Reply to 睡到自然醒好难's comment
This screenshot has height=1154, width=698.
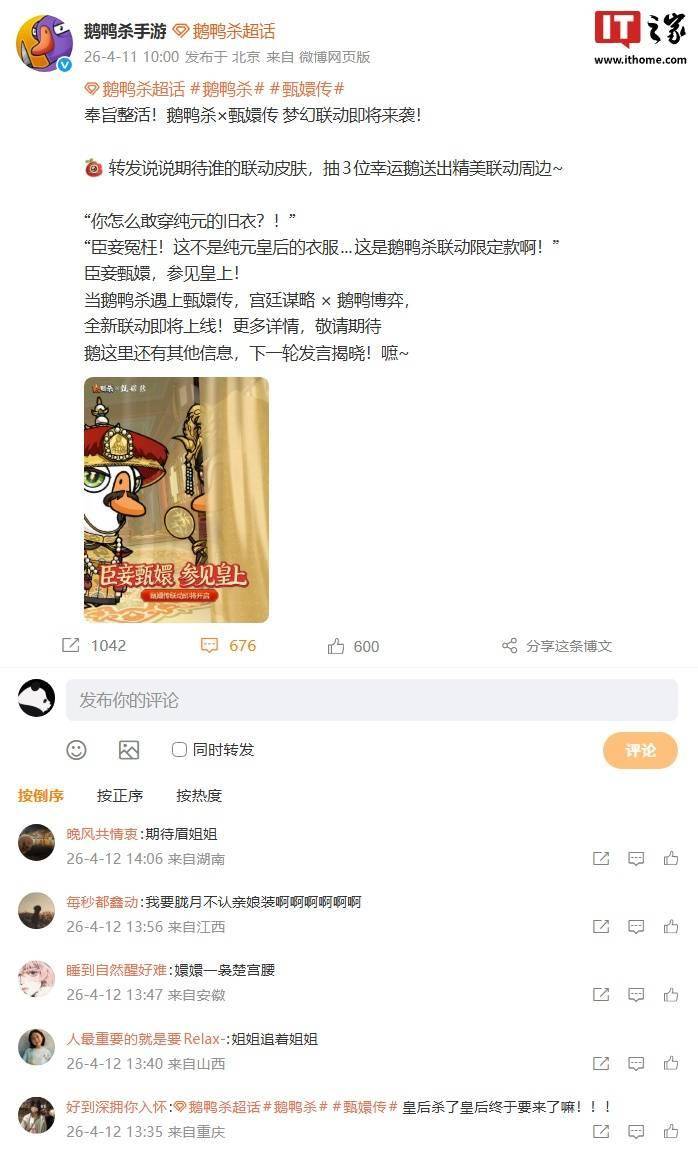pyautogui.click(x=636, y=994)
